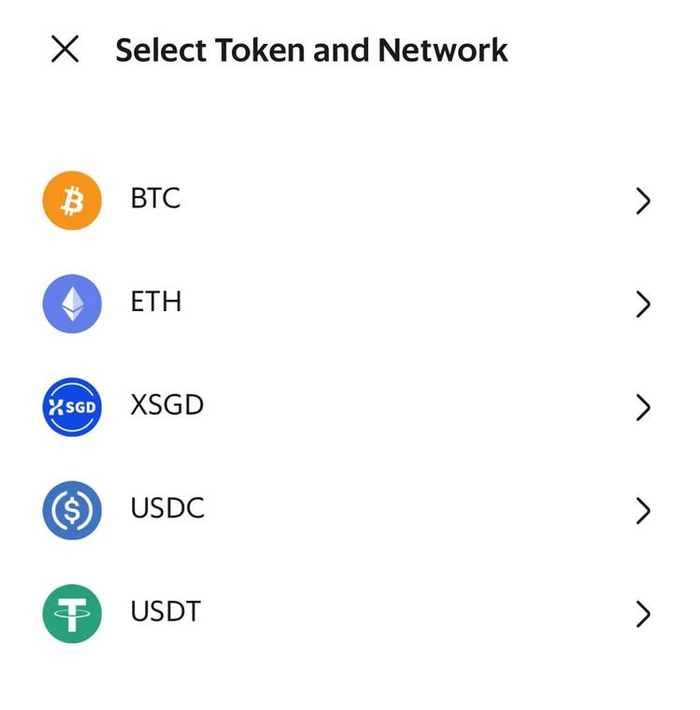This screenshot has height=710, width=700.
Task: Select the BTC token row
Action: 155,199
